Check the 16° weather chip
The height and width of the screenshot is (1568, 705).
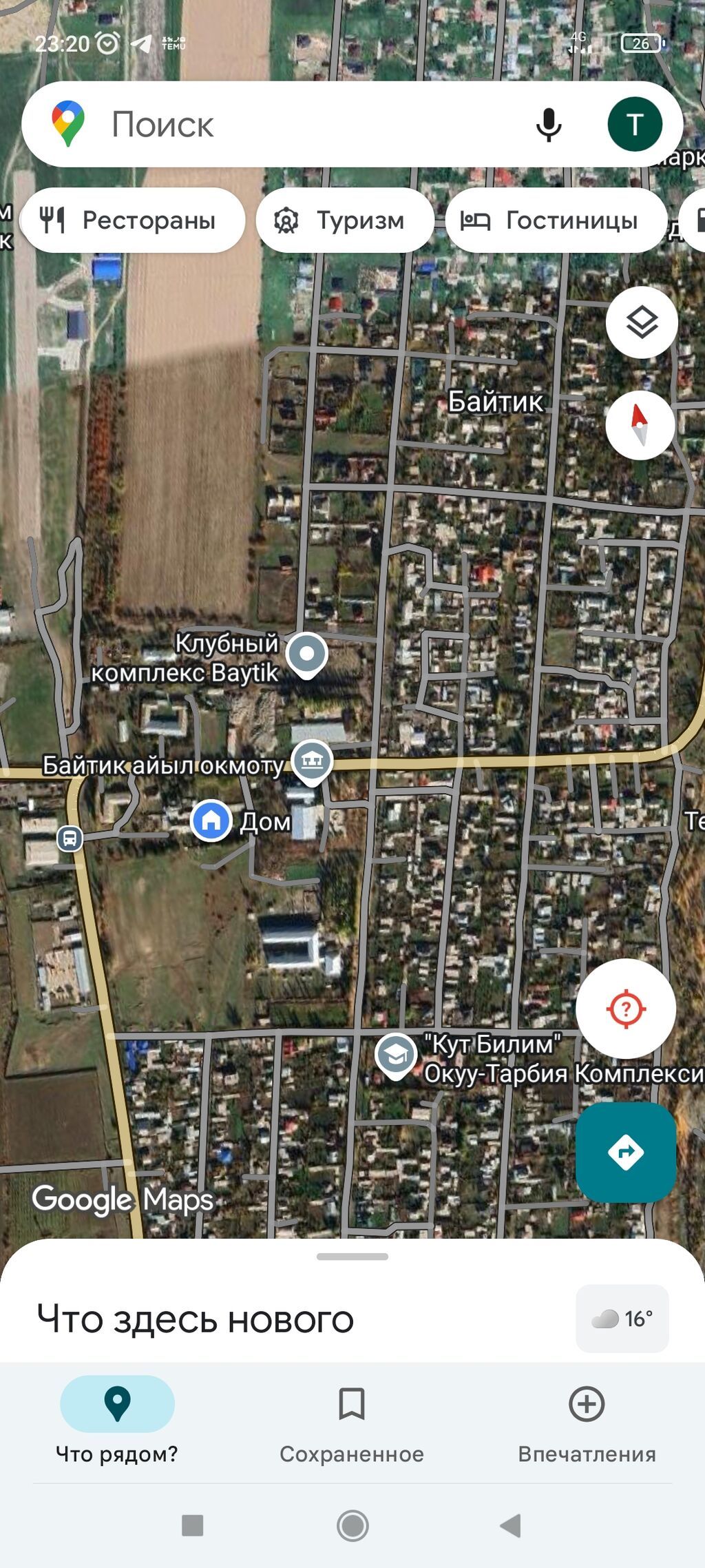622,1319
